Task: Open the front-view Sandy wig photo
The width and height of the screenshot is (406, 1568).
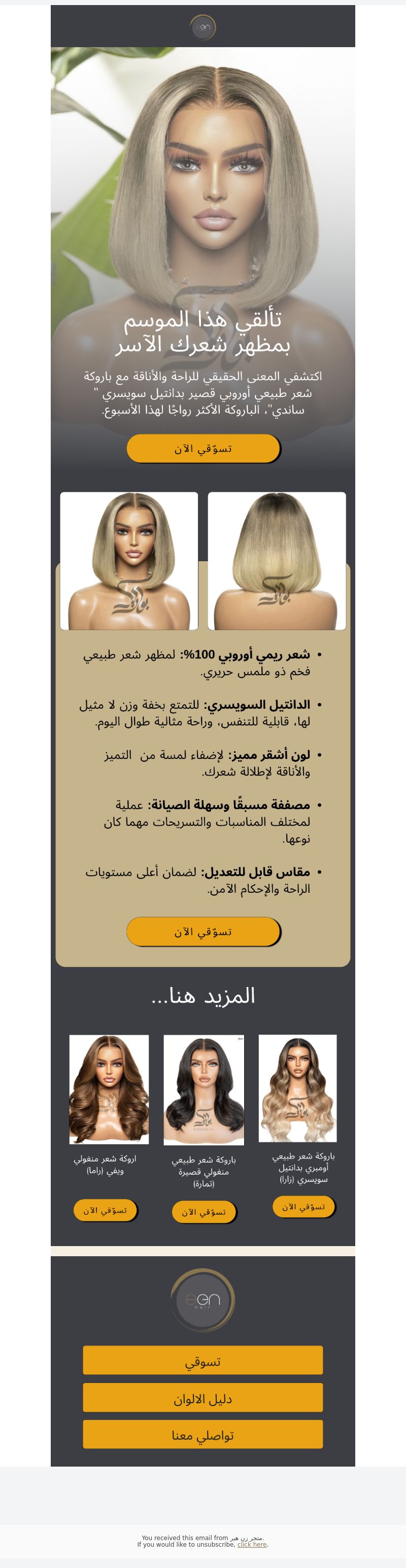Action: tap(129, 561)
